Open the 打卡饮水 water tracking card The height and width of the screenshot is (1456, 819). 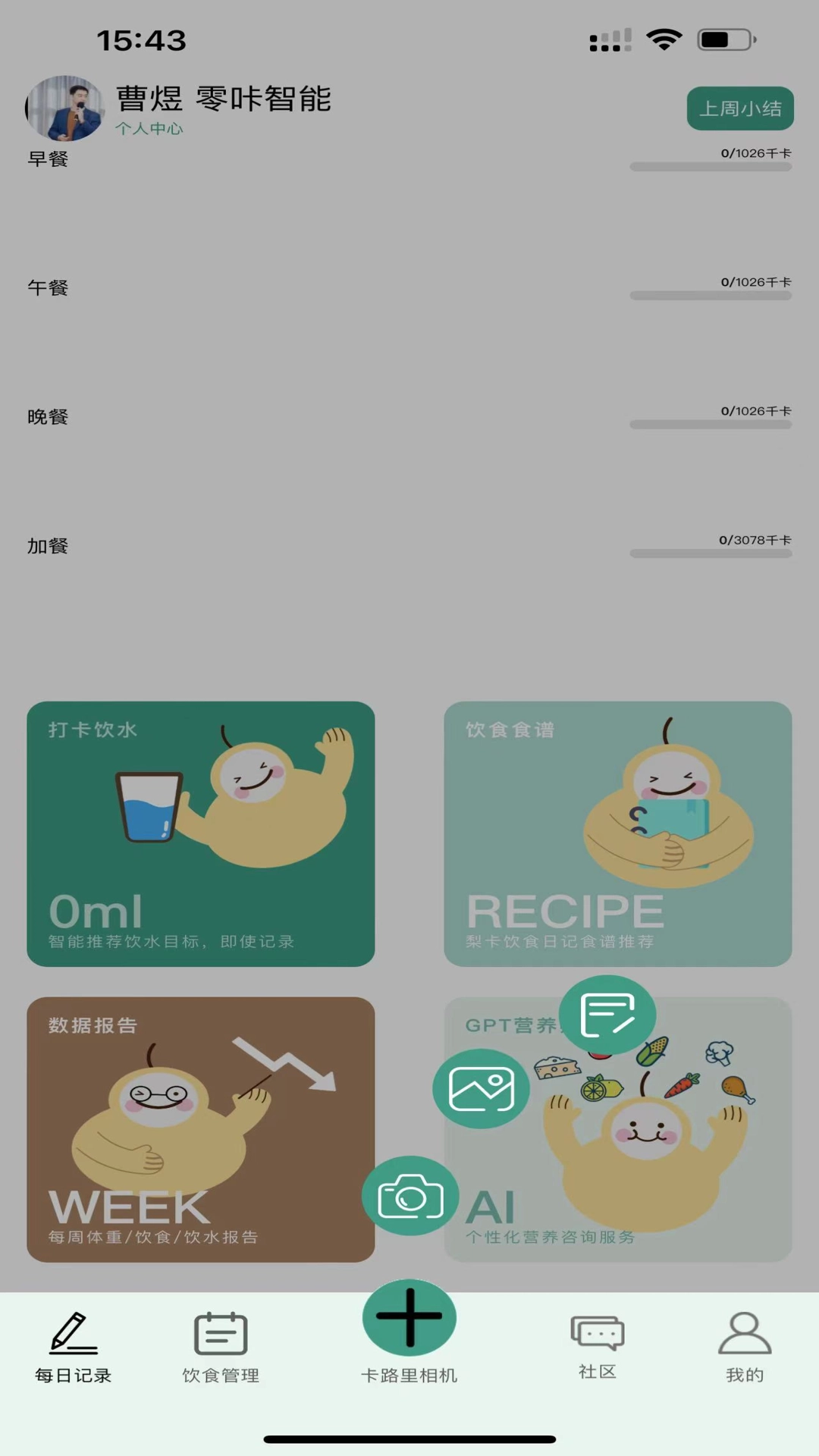[200, 833]
